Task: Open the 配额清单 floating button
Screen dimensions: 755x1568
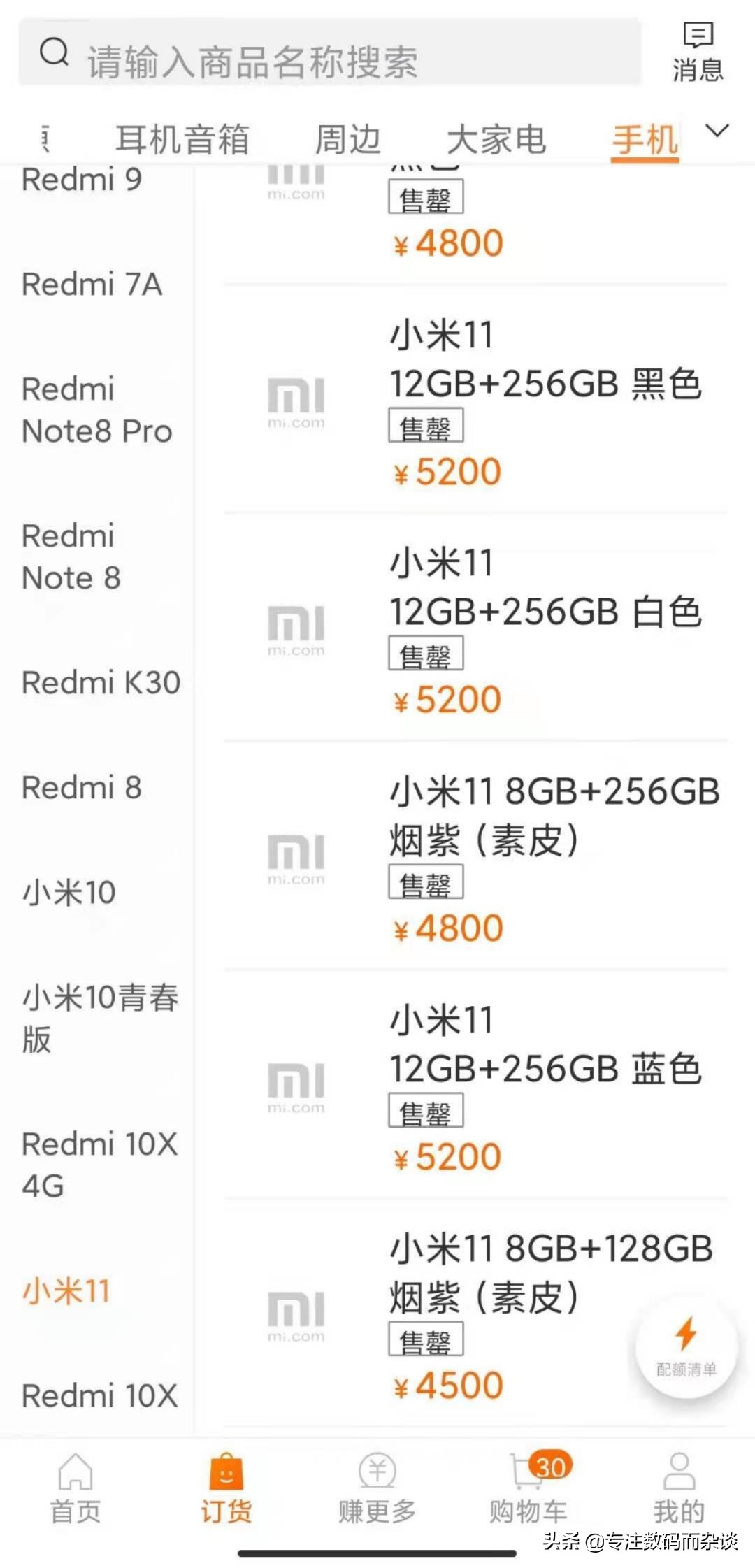Action: (686, 1346)
